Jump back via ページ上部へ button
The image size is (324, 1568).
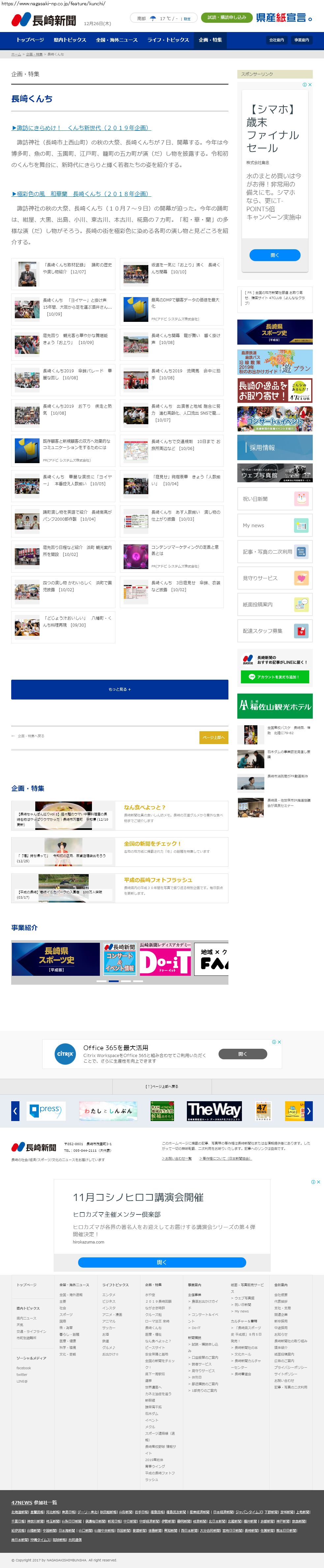tap(213, 737)
